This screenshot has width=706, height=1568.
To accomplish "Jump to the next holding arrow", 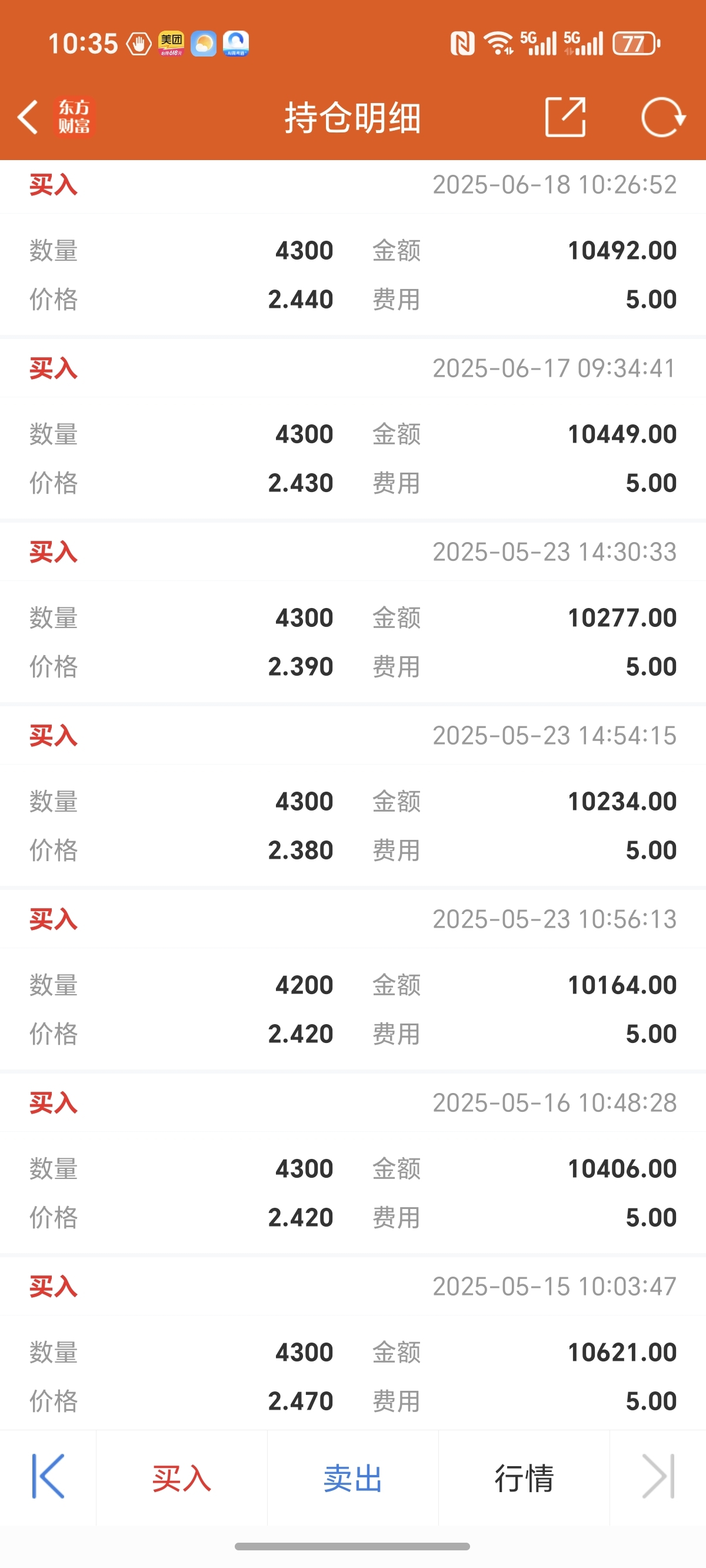I will (658, 1476).
